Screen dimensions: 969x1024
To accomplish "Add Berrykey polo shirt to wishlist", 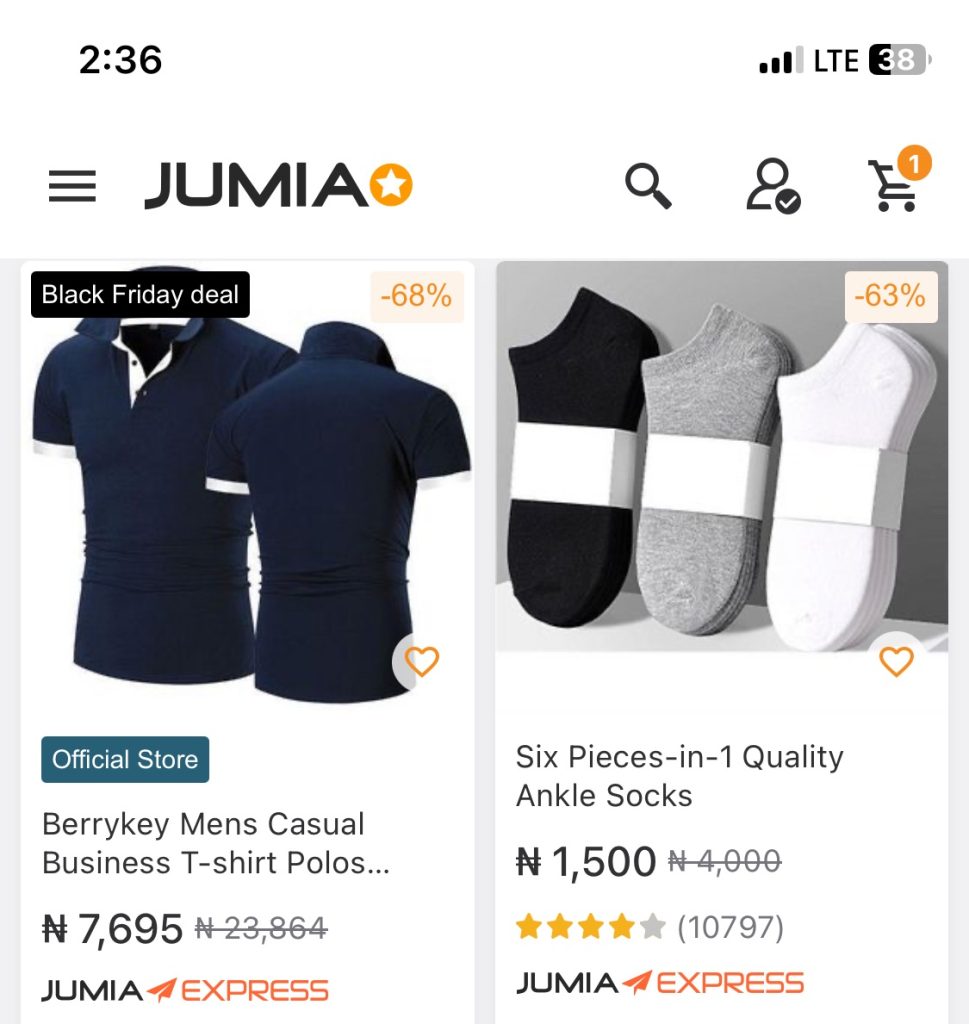I will (421, 661).
